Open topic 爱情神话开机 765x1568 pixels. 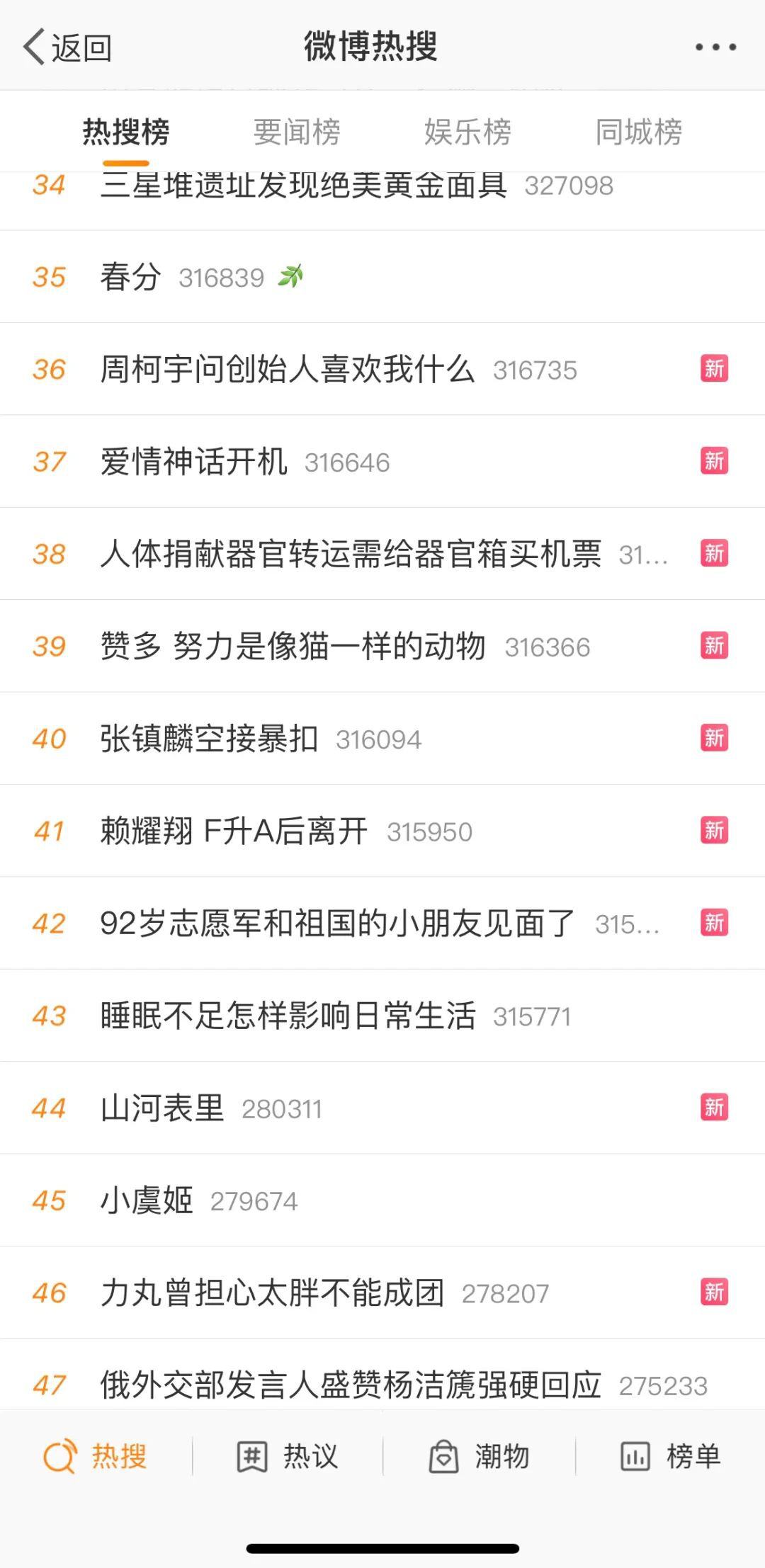(x=193, y=462)
